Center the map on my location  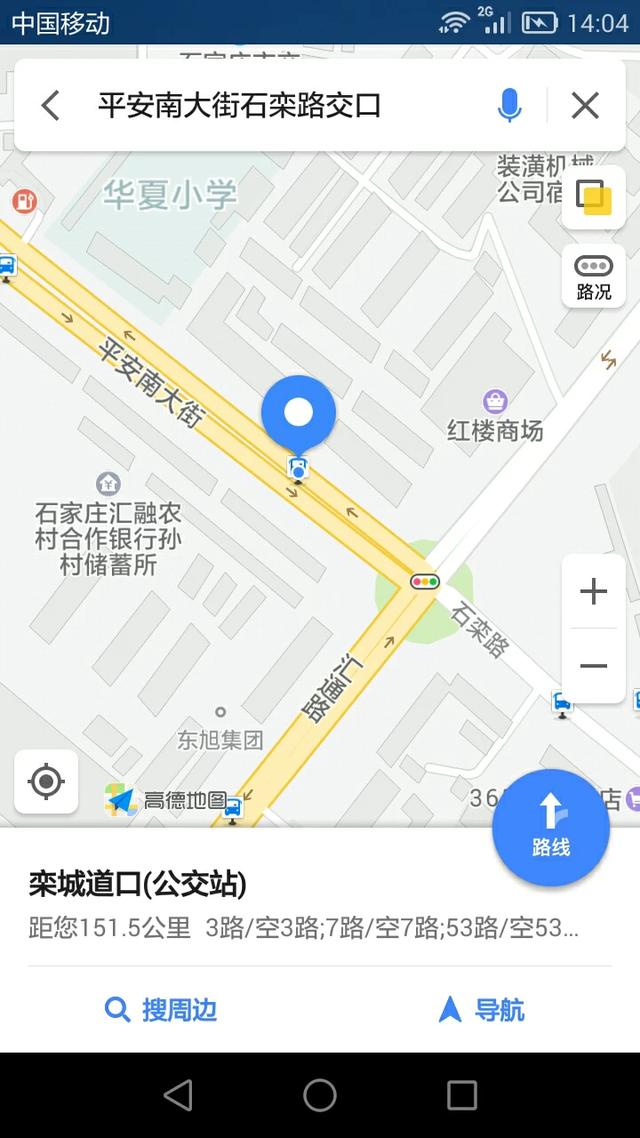point(46,781)
